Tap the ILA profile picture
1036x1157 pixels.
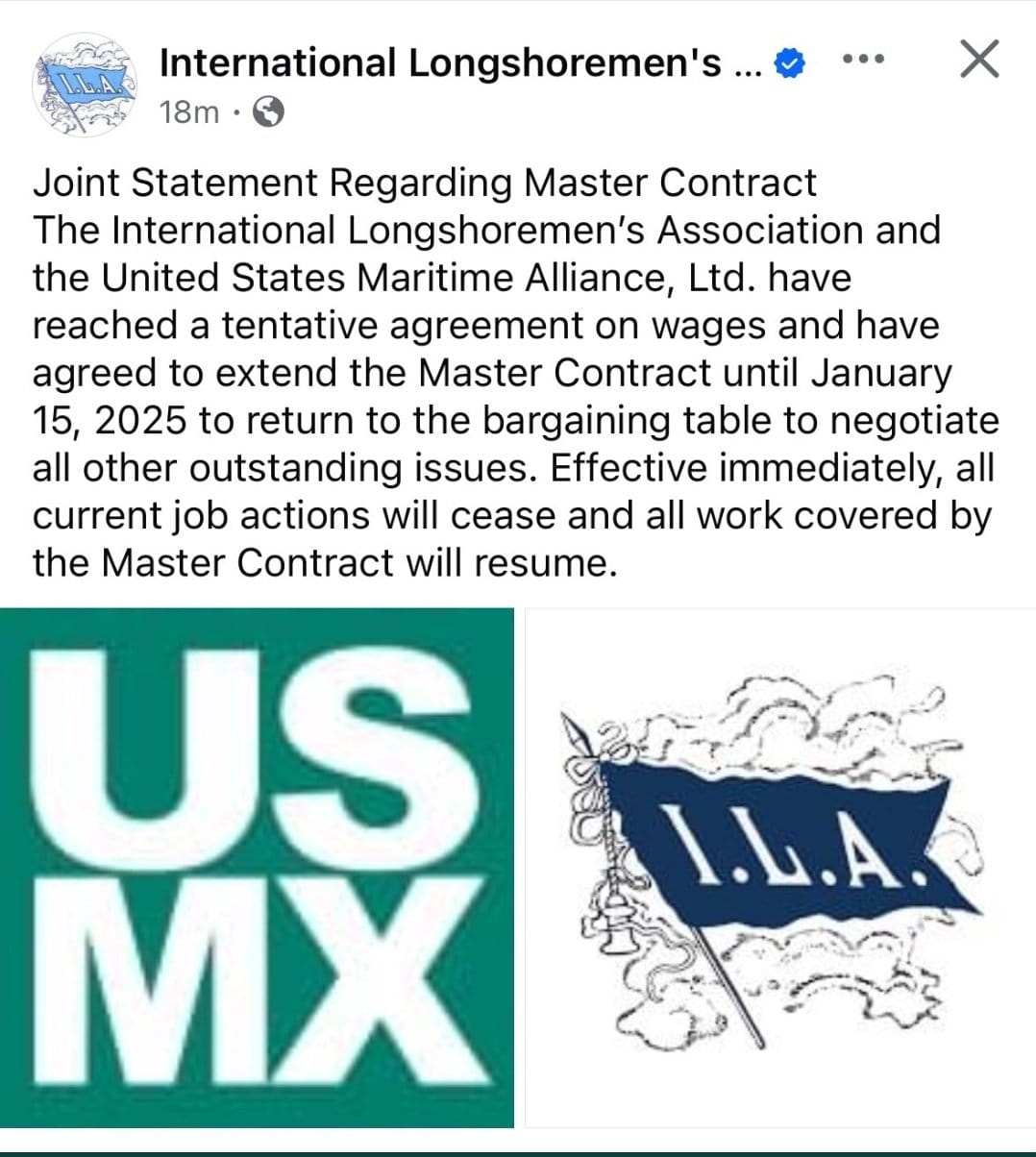coord(86,86)
